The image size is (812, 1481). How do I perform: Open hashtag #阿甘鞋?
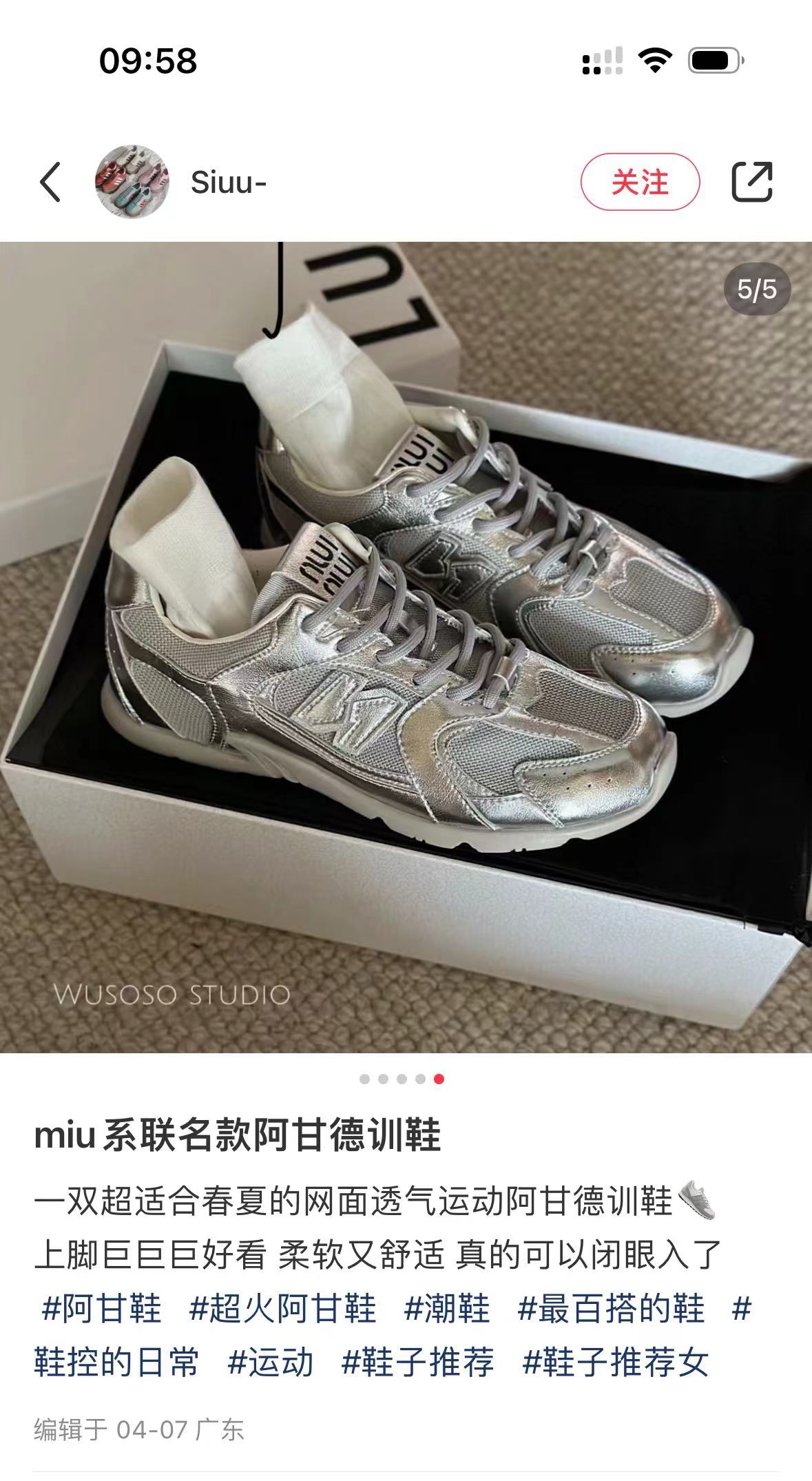pyautogui.click(x=101, y=1309)
